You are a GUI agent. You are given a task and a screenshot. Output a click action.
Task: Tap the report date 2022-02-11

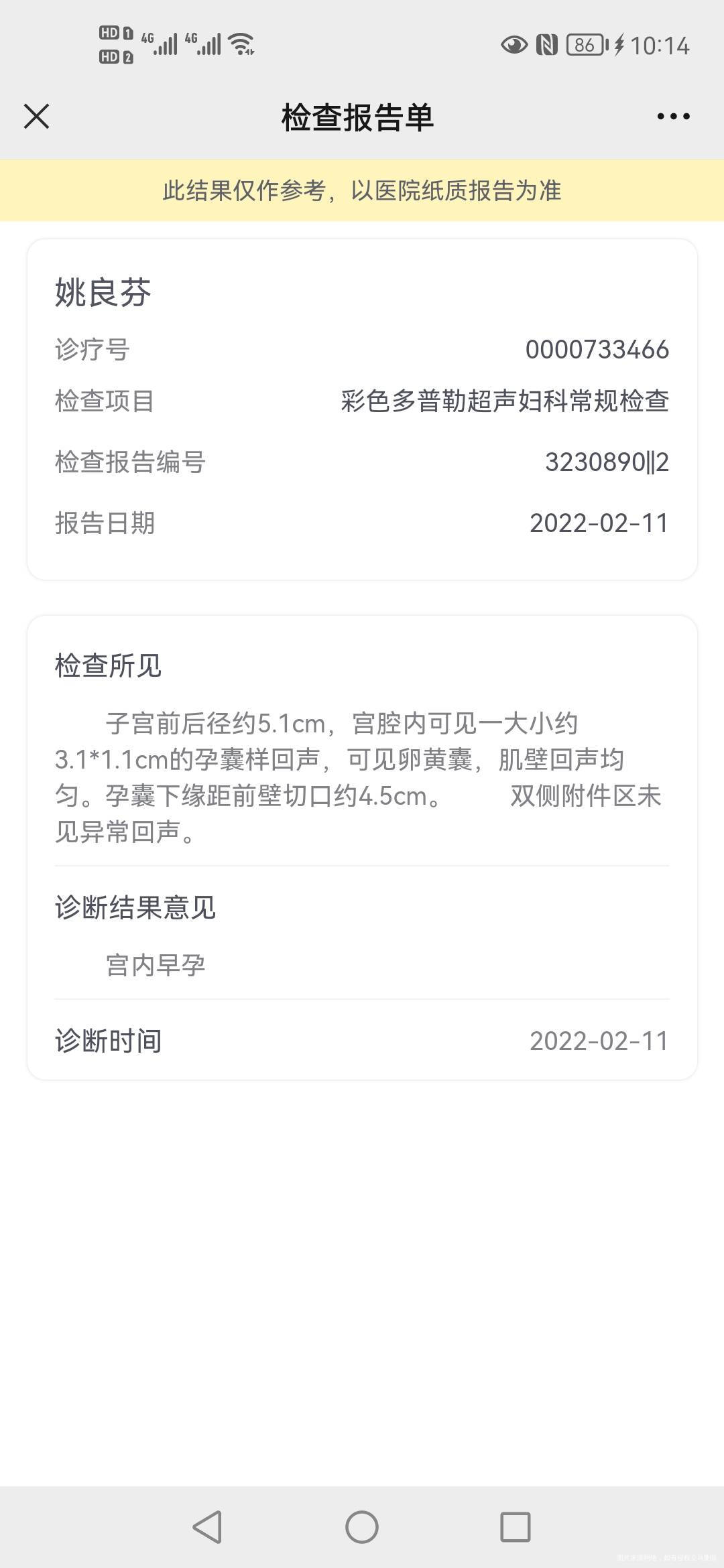click(599, 525)
